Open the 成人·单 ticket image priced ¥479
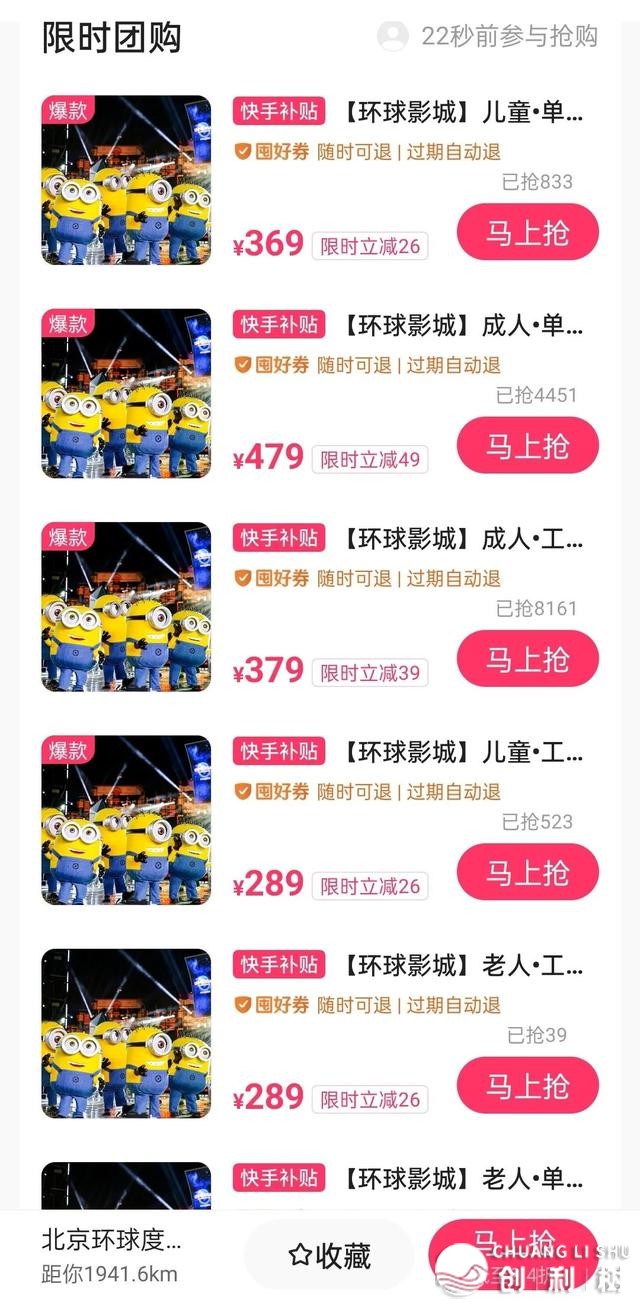The height and width of the screenshot is (1305, 640). pyautogui.click(x=126, y=393)
